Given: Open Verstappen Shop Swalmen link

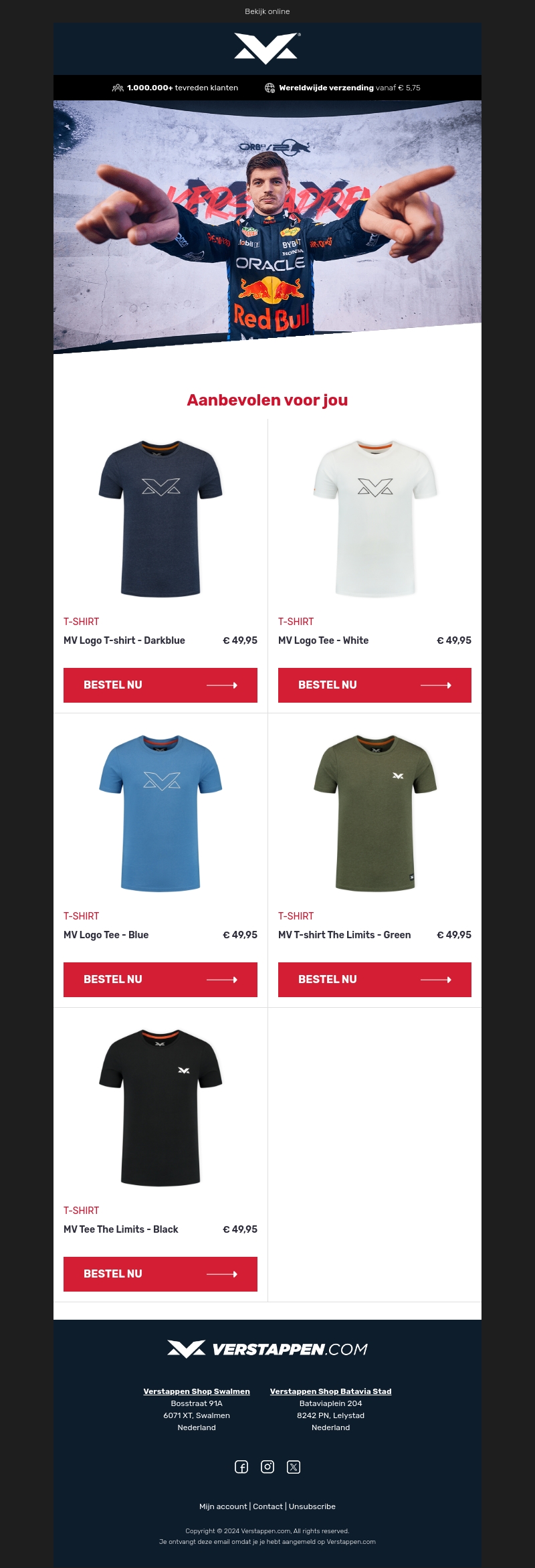Looking at the screenshot, I should click(197, 1391).
